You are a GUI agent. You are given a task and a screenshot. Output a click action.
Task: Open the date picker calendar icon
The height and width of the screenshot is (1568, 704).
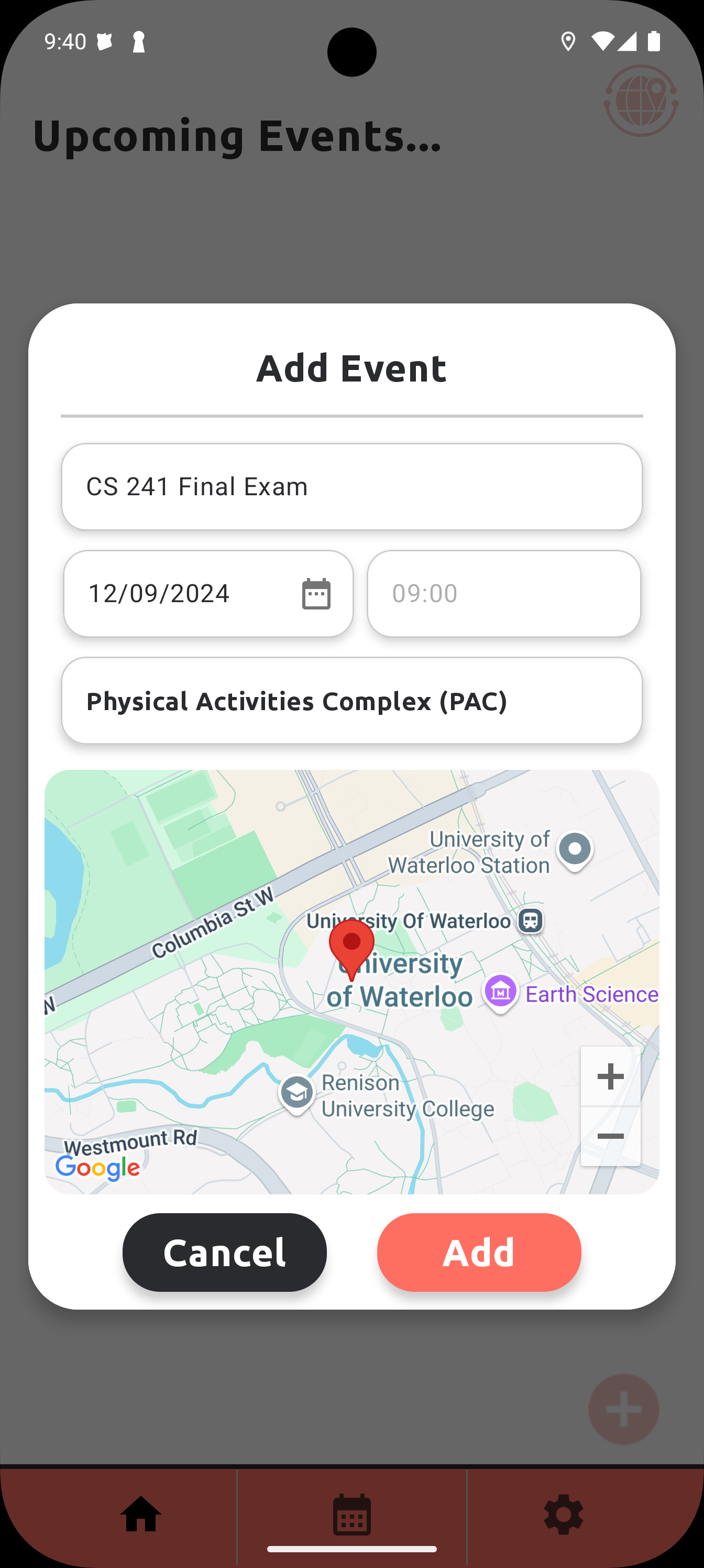point(316,593)
